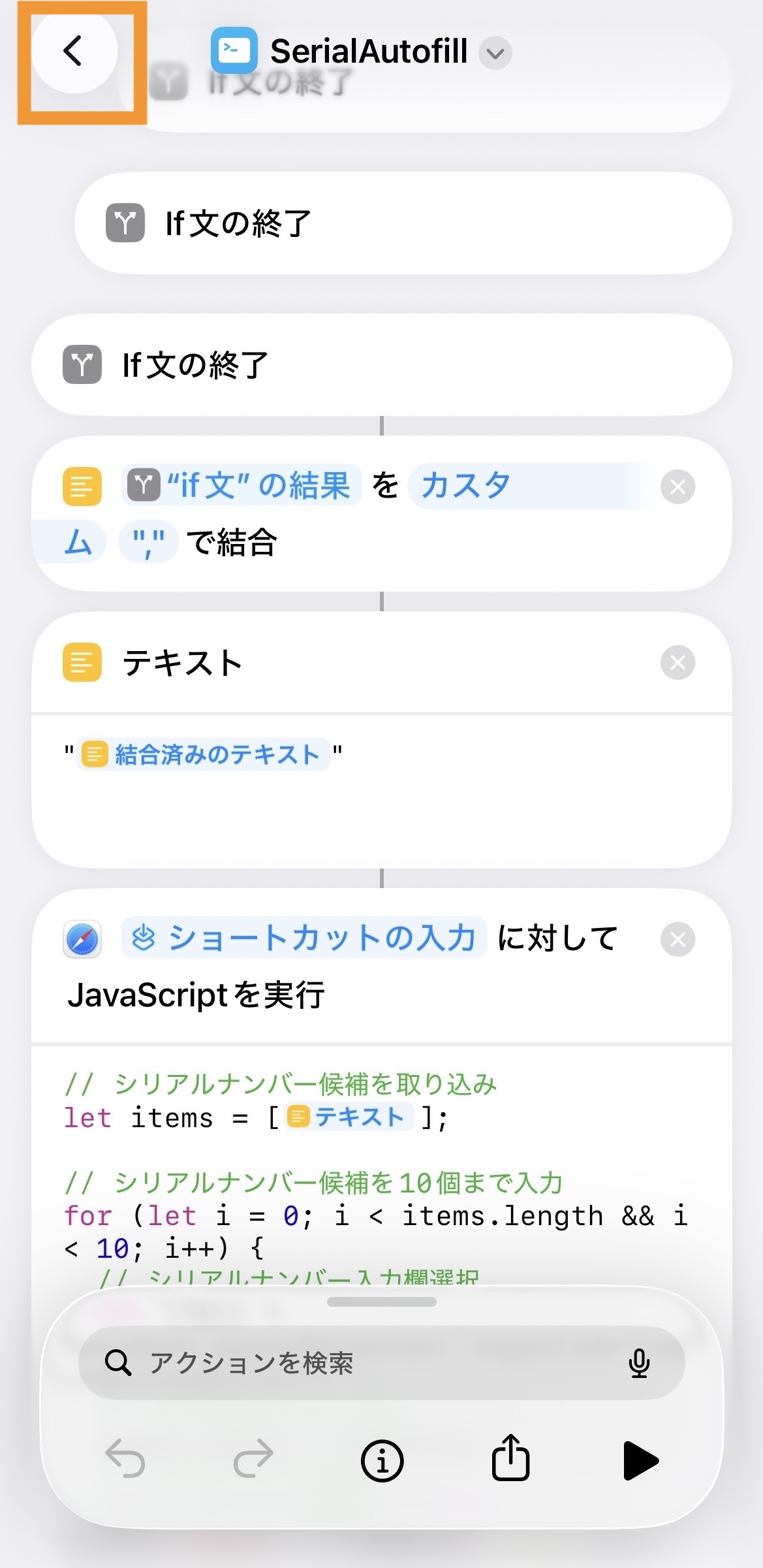
Task: Tap the 結合済みのテキスト variable token
Action: tap(202, 755)
